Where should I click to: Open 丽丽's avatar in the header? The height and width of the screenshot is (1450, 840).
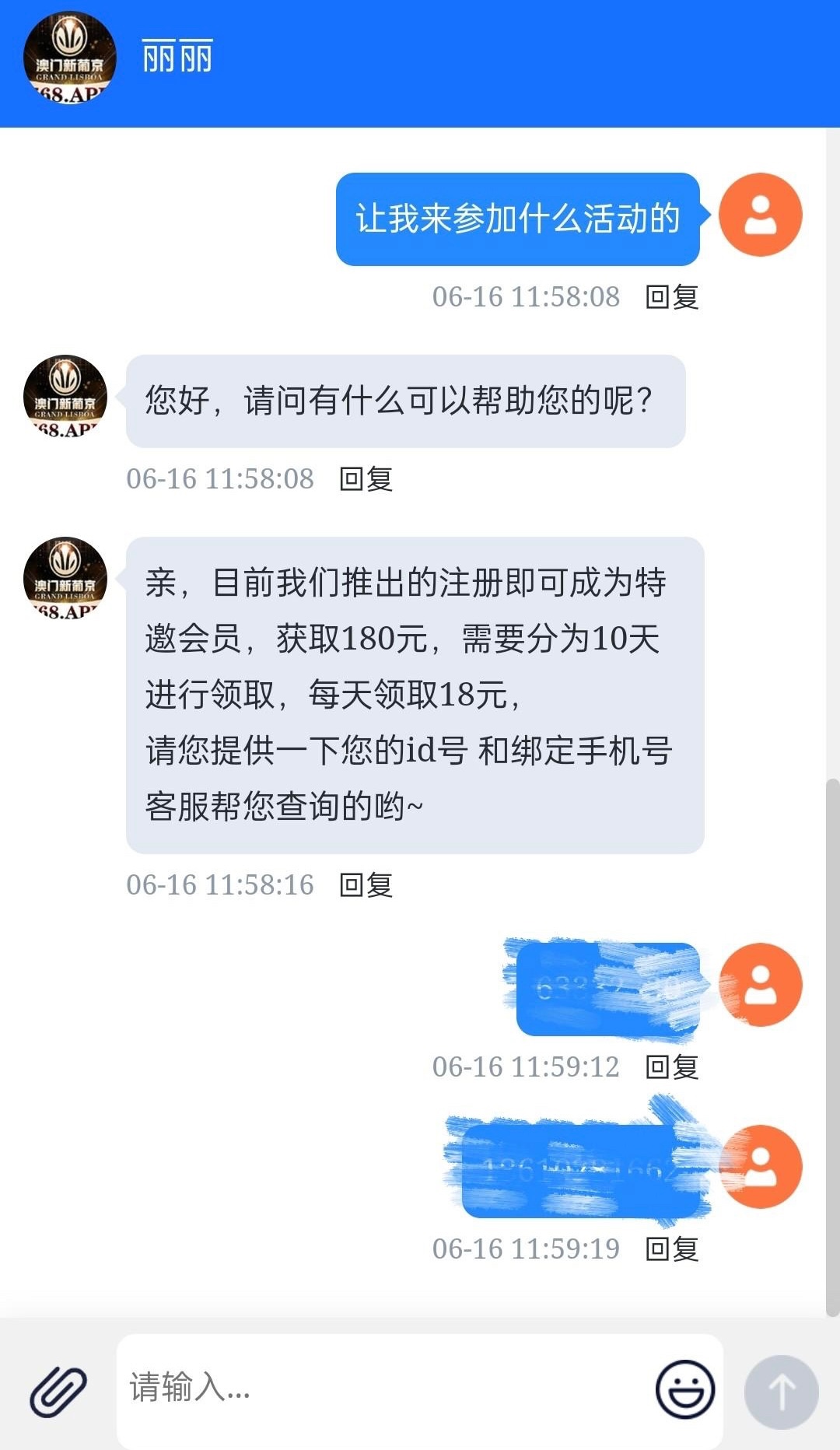click(x=69, y=58)
